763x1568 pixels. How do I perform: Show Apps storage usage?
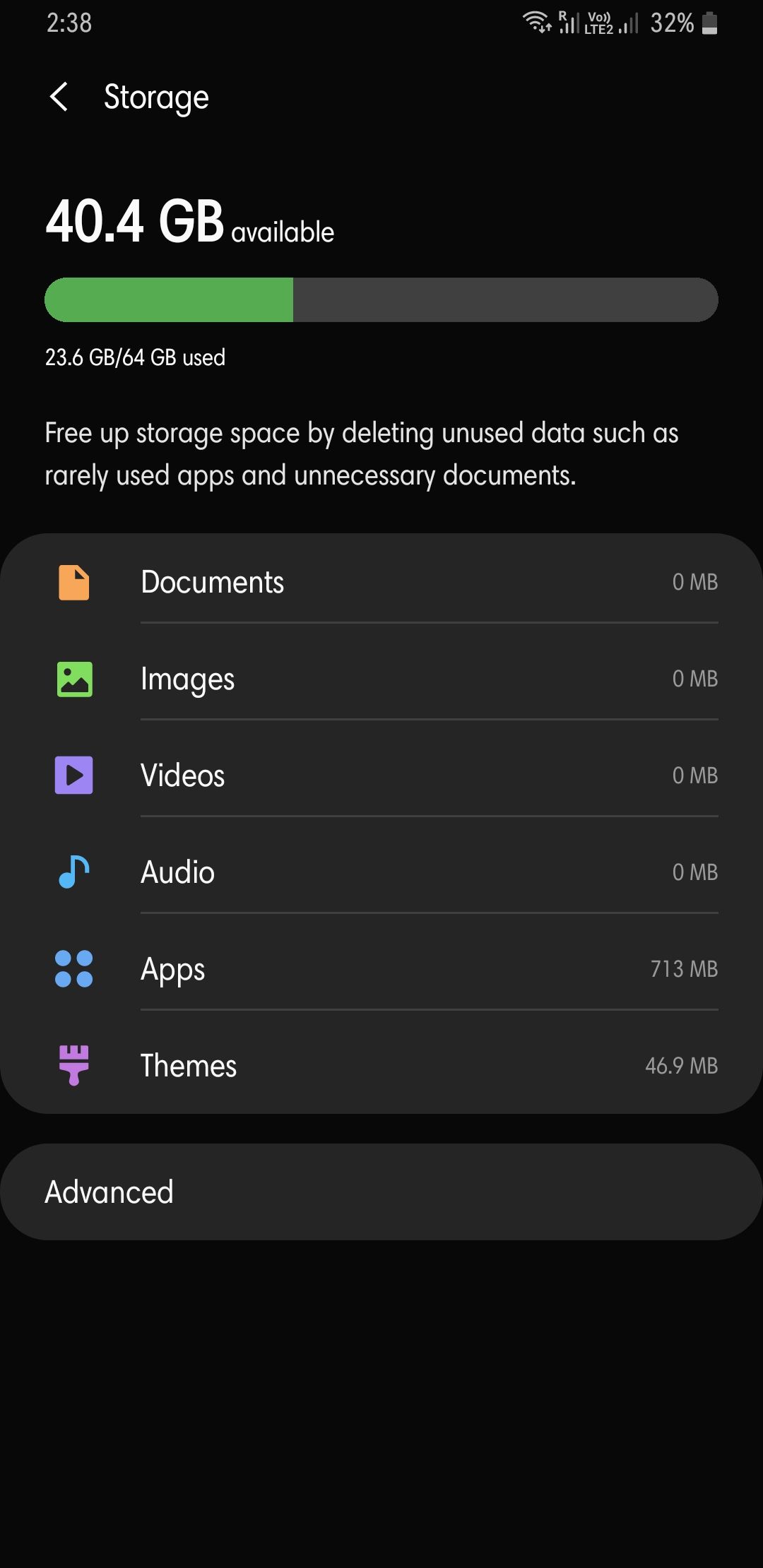(381, 969)
